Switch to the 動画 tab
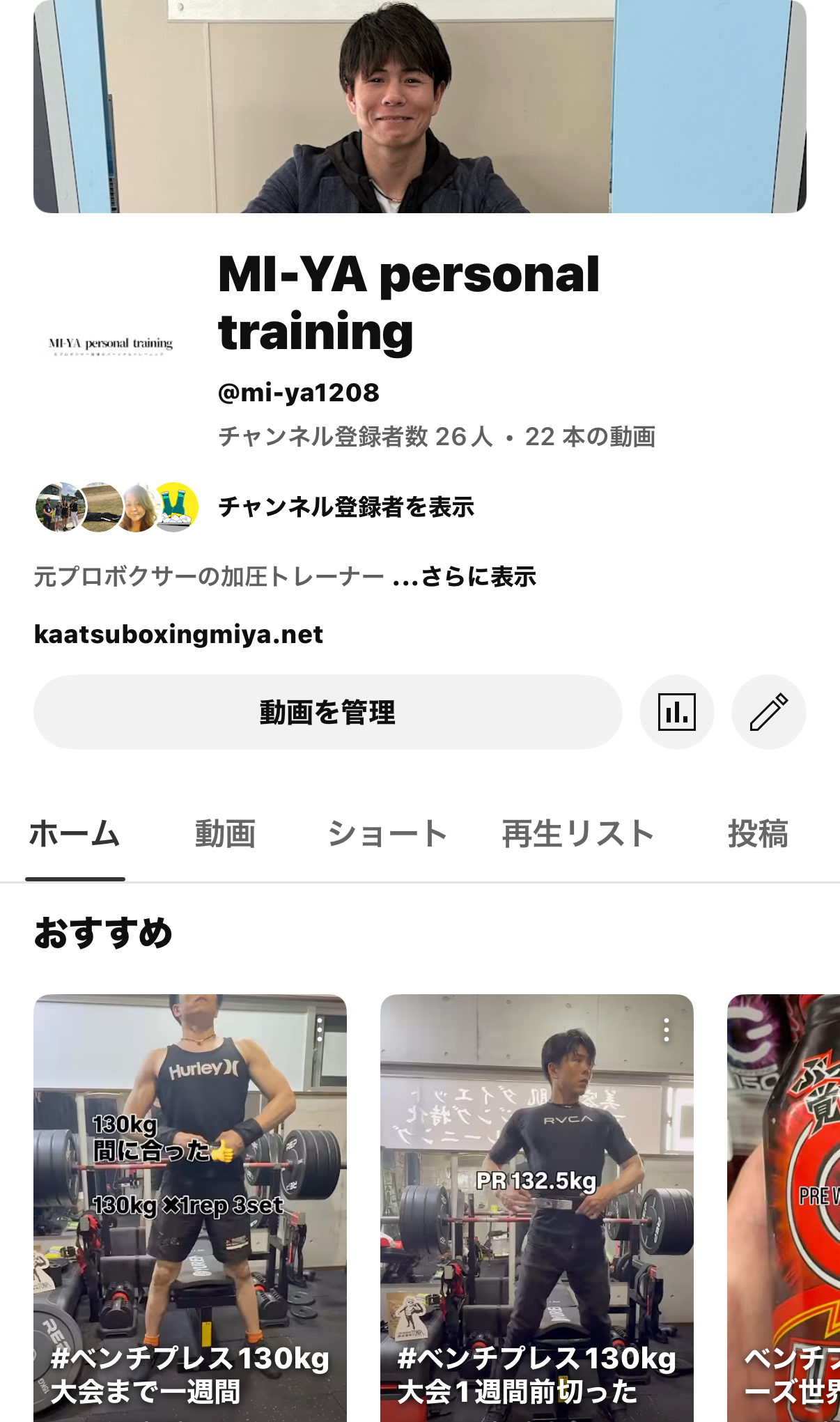 [x=225, y=834]
